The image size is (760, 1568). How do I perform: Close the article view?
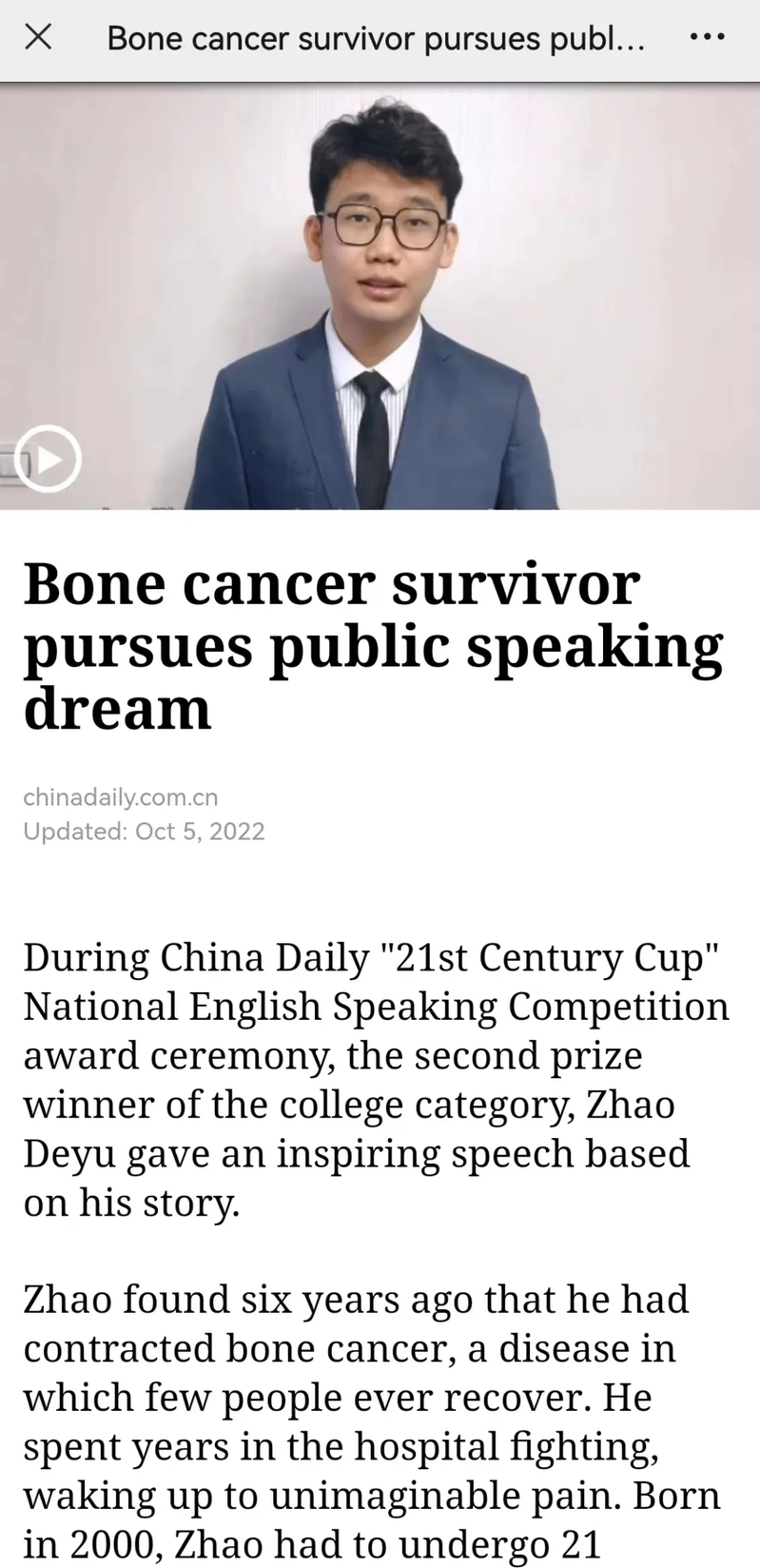(38, 38)
